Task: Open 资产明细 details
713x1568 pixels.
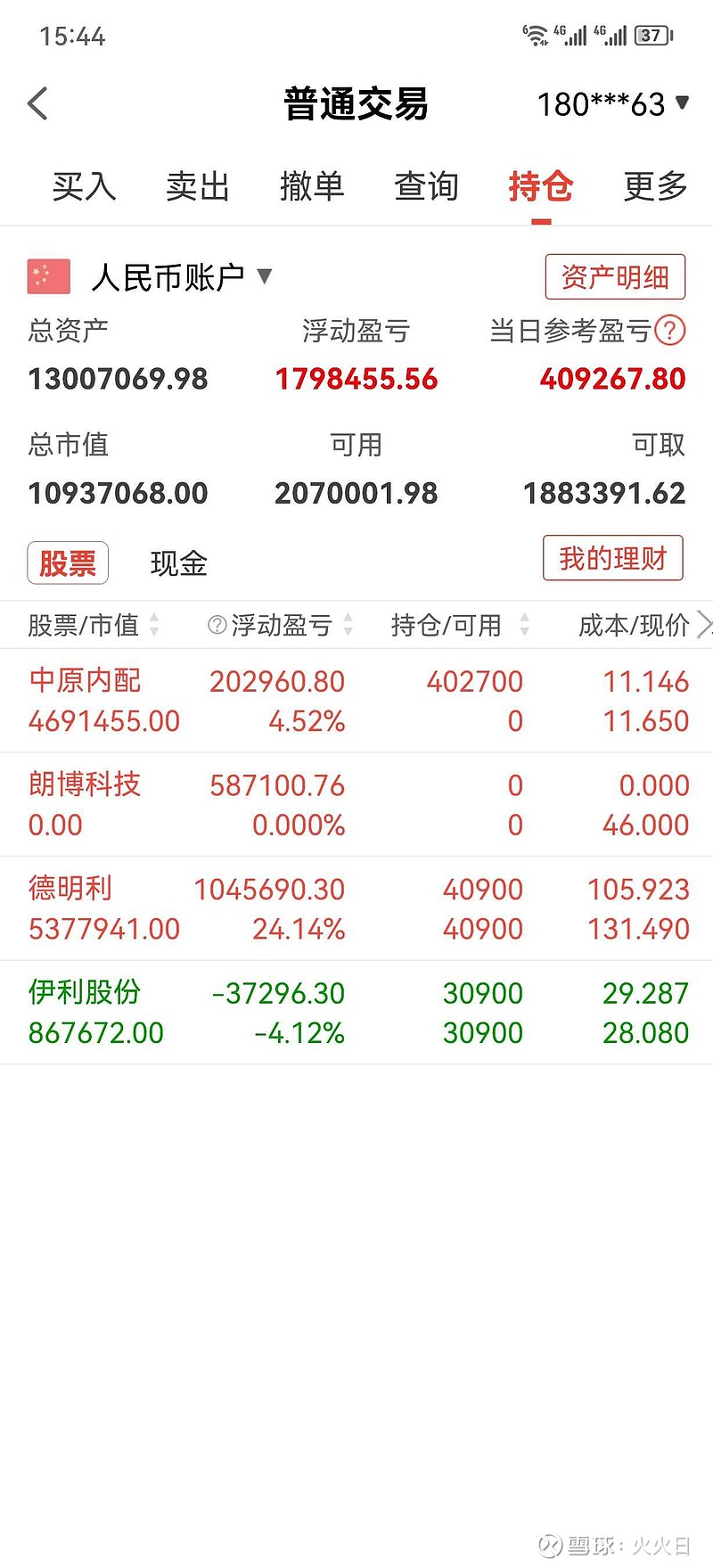Action: click(614, 277)
